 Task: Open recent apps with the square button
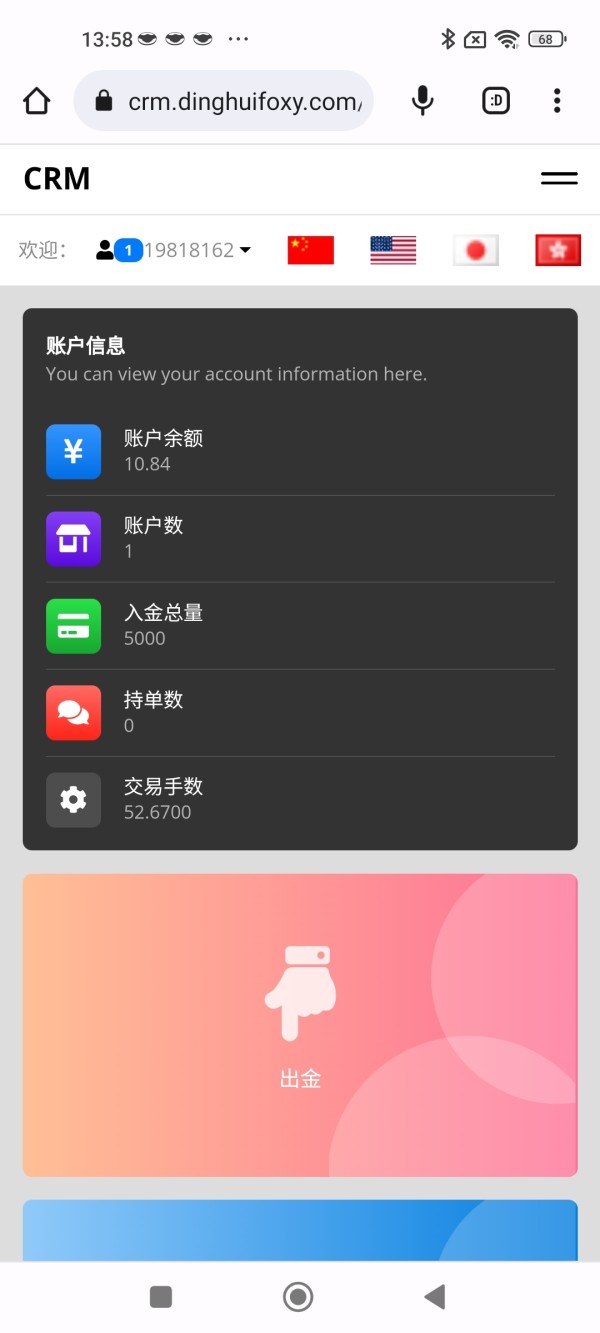(x=161, y=1297)
